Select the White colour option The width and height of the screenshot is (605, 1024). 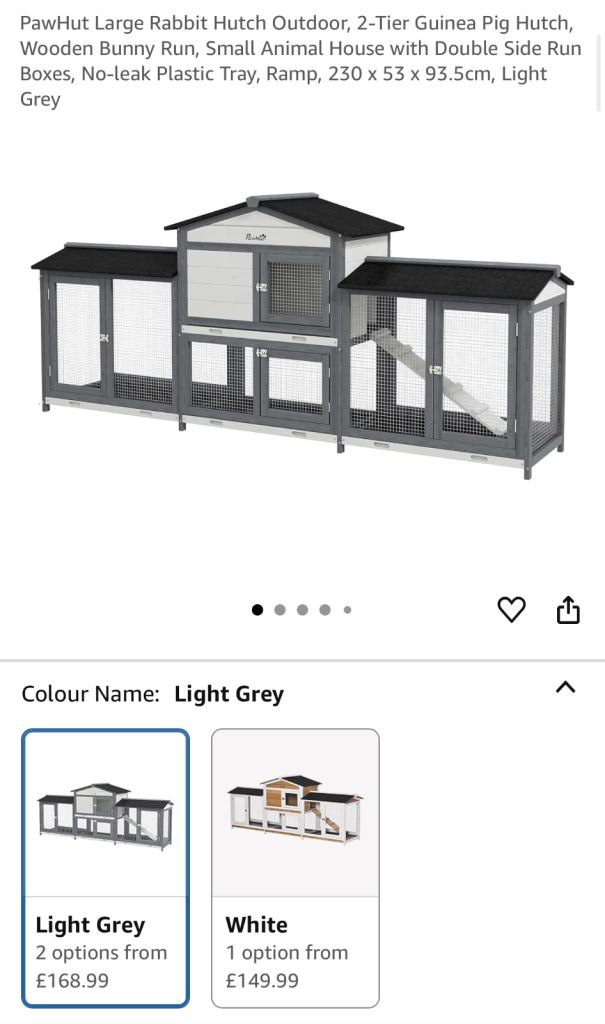click(x=295, y=867)
